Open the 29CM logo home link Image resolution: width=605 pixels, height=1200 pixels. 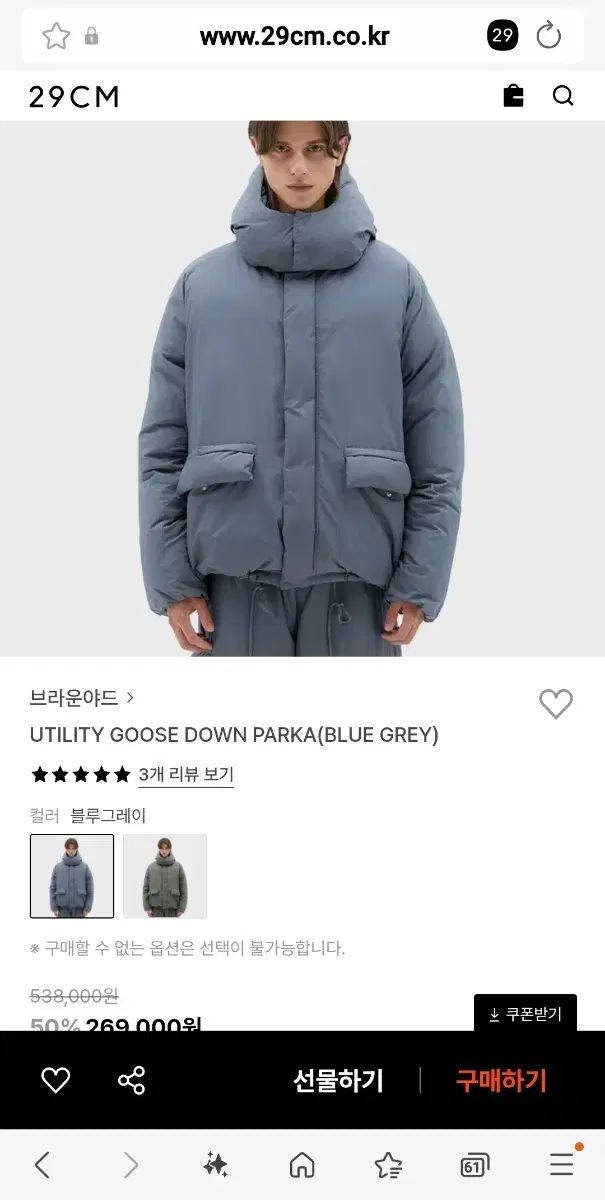click(74, 97)
